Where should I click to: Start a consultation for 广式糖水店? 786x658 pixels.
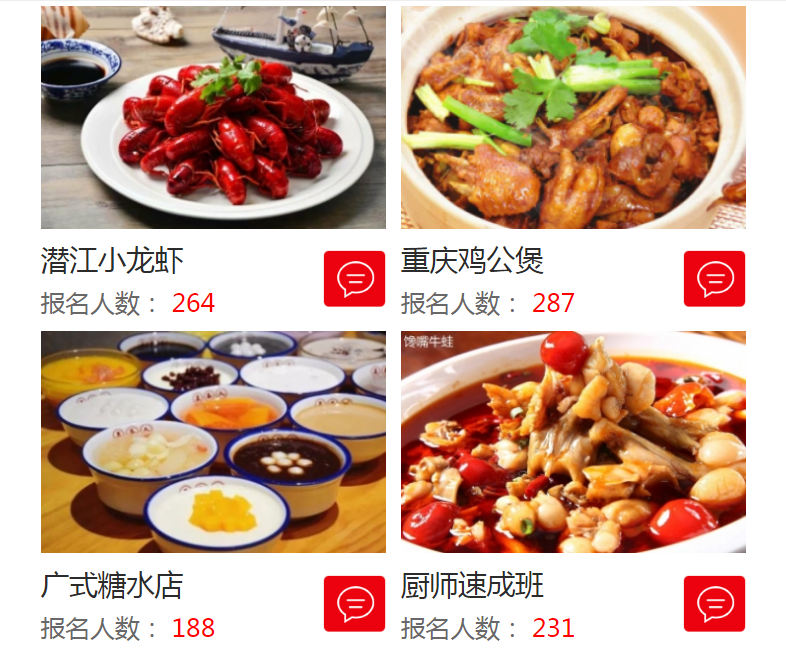coord(354,604)
